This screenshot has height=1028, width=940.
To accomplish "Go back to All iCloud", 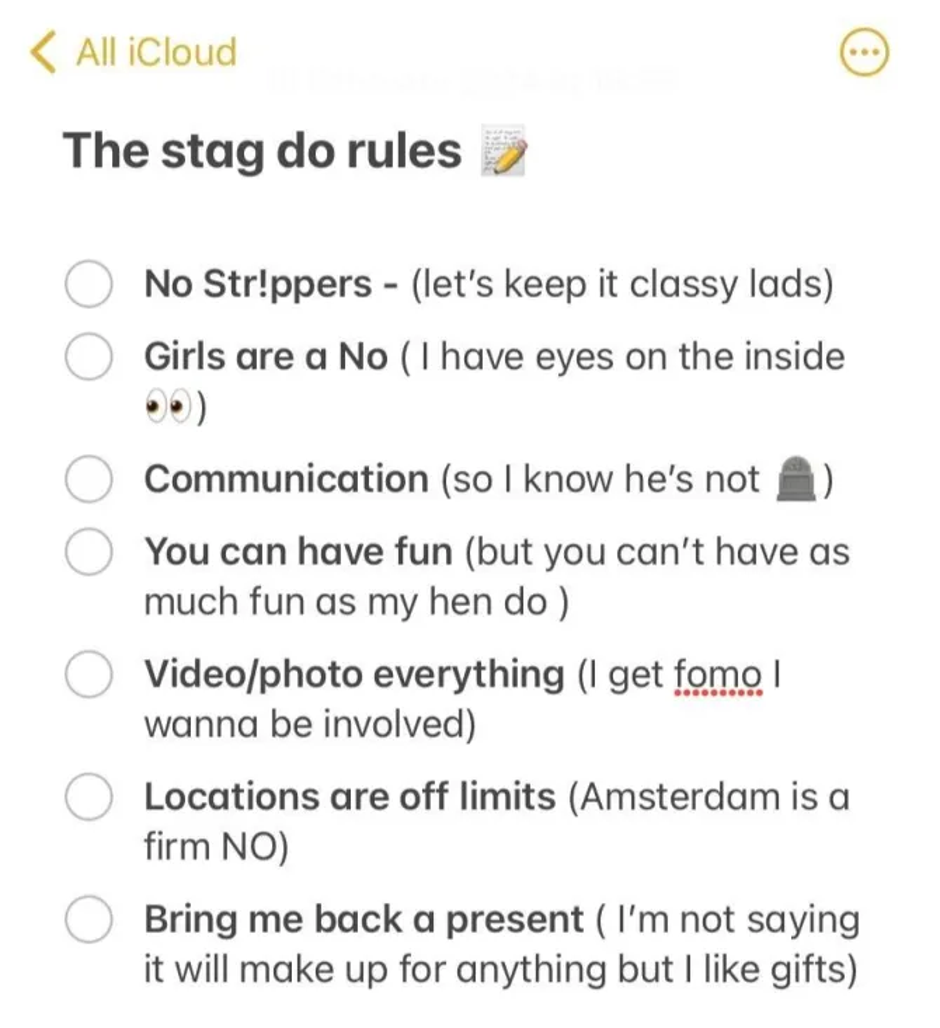I will point(135,52).
